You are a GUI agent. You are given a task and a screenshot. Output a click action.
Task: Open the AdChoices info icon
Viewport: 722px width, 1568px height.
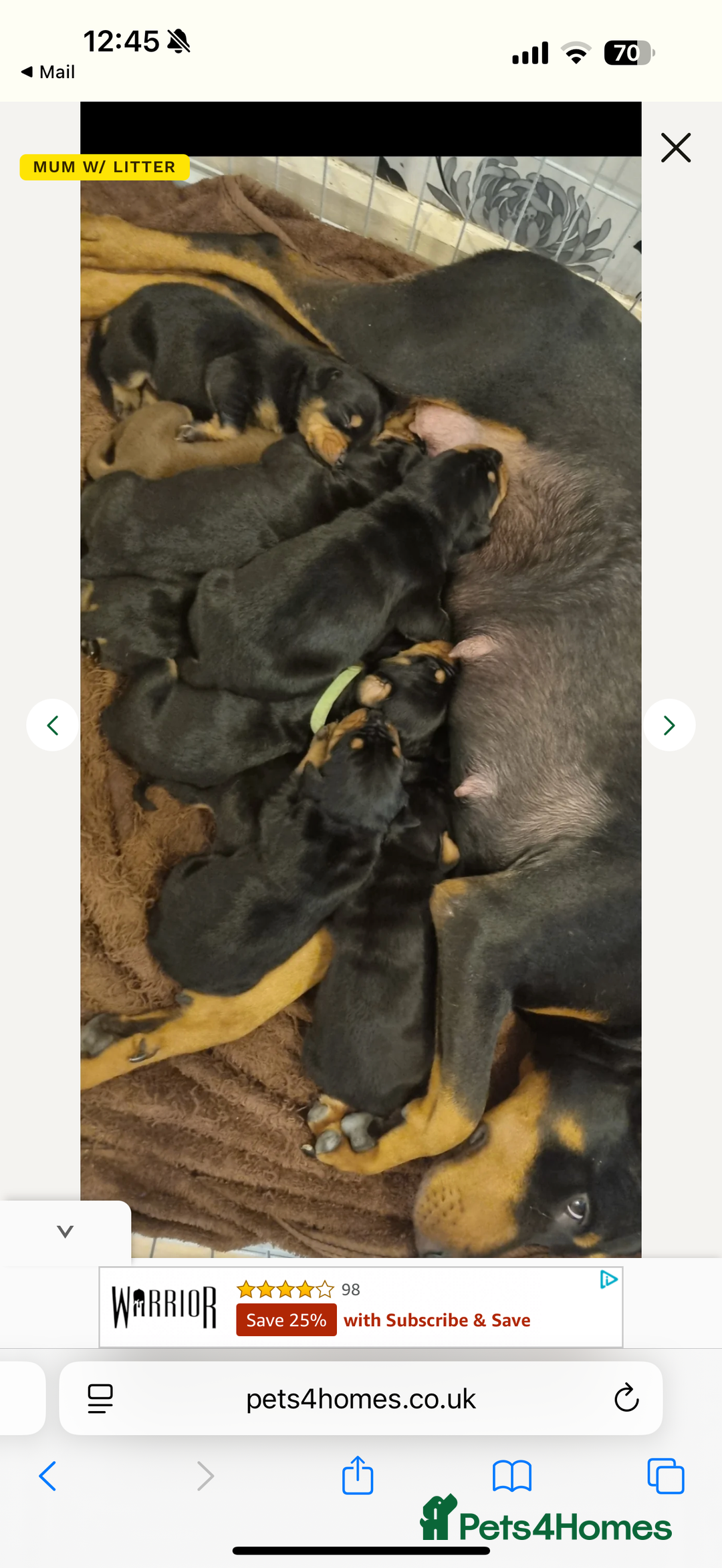(x=608, y=1279)
